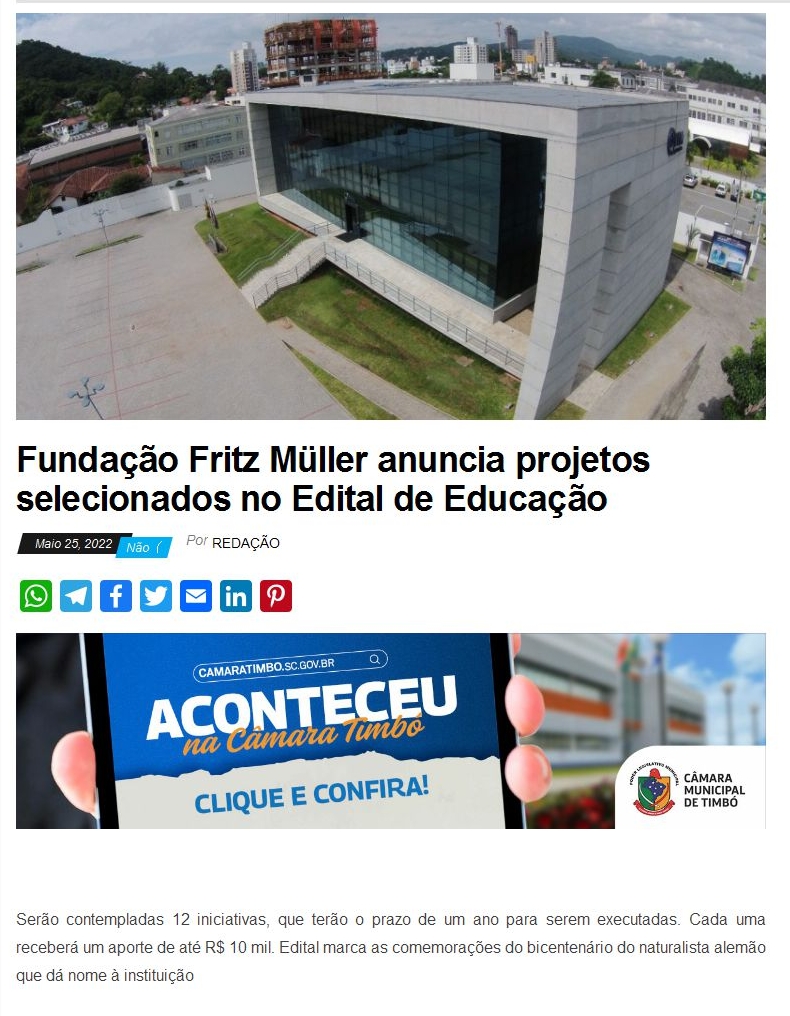Send article by email

click(x=196, y=596)
